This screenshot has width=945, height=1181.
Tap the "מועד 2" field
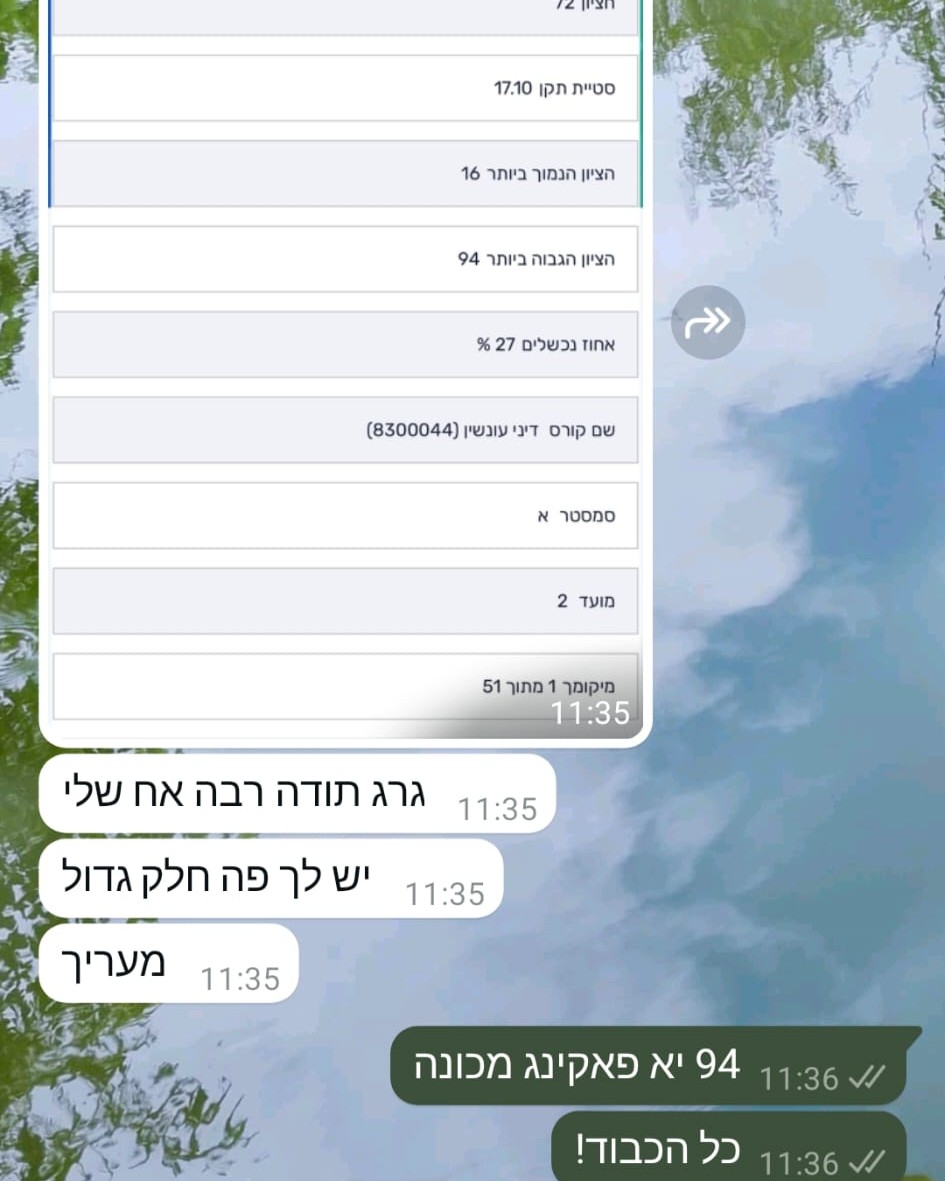345,600
